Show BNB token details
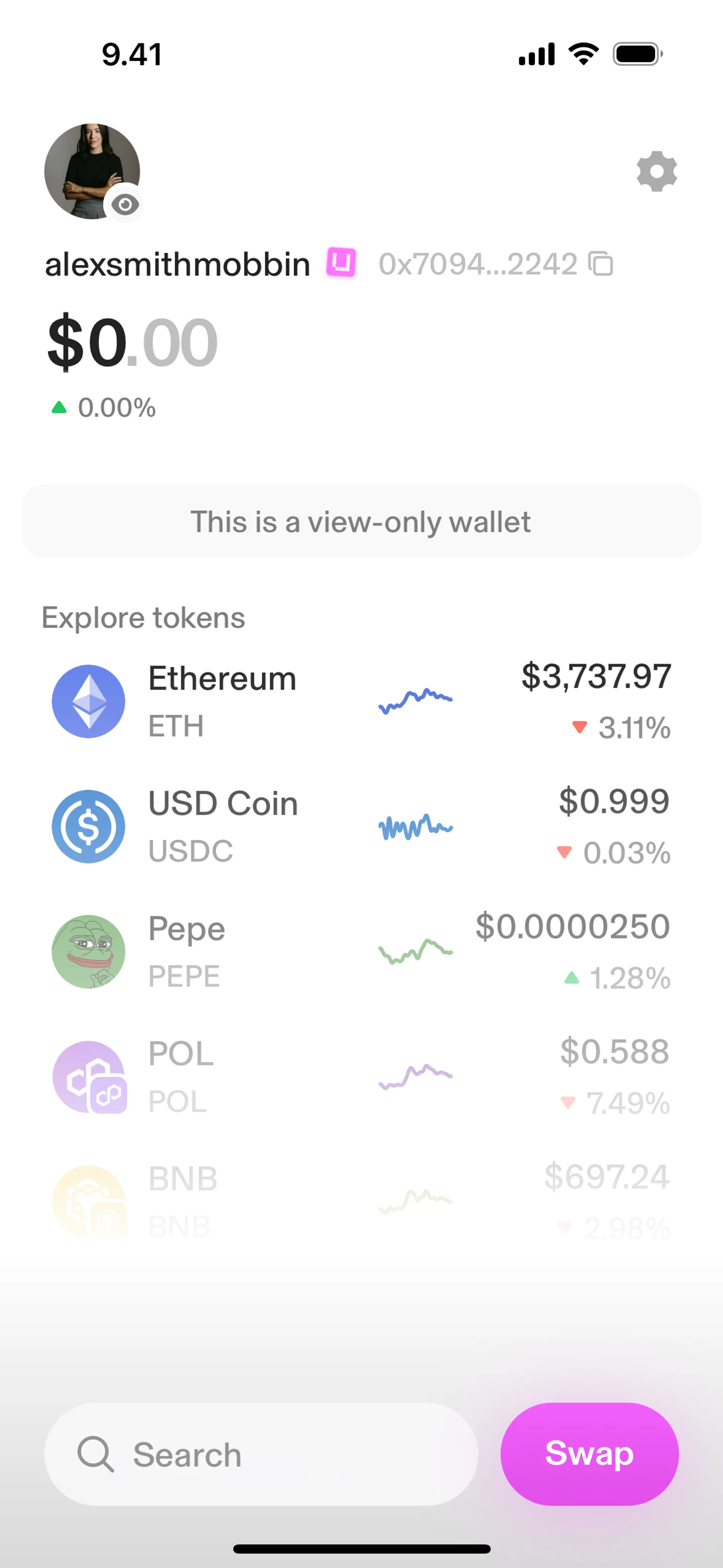 [361, 1200]
